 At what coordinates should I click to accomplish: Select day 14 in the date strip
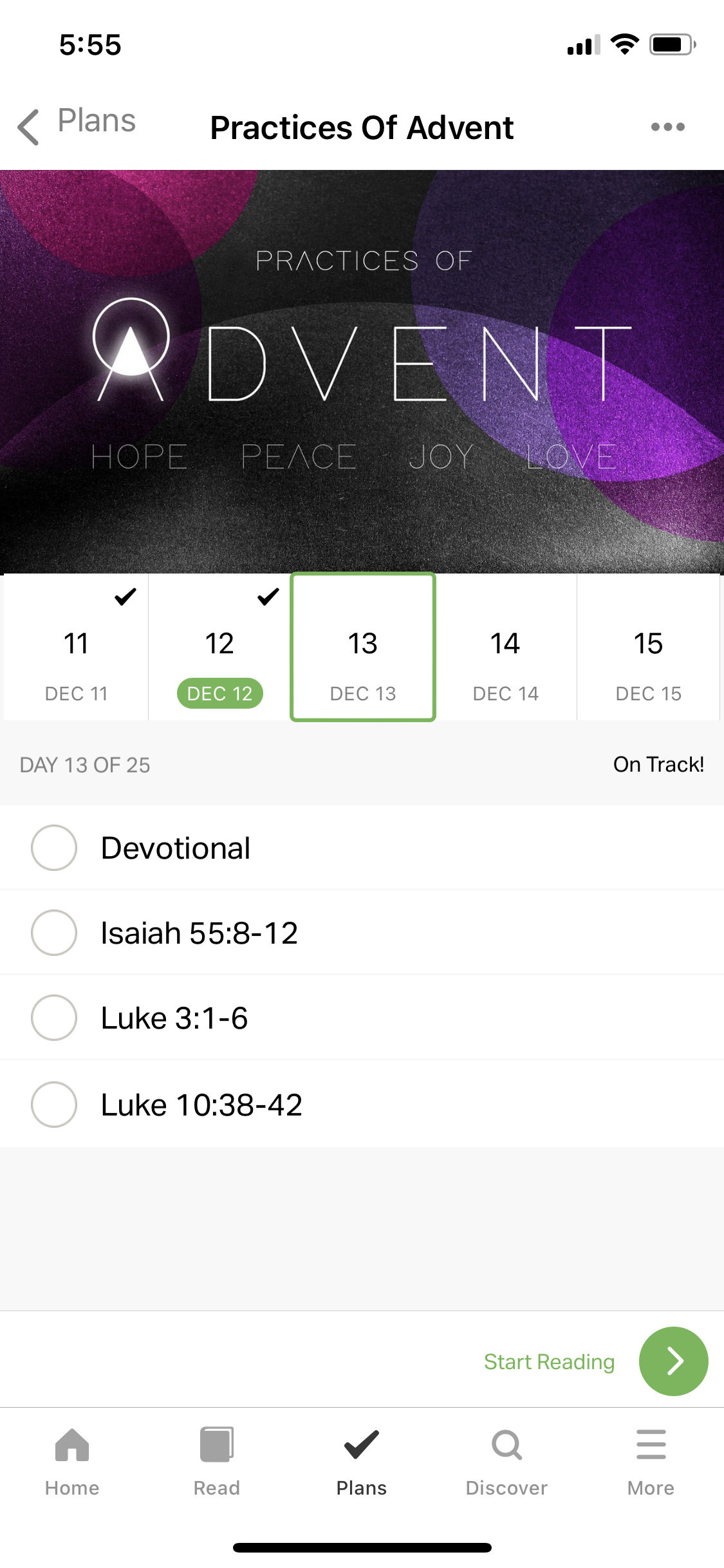coord(505,648)
